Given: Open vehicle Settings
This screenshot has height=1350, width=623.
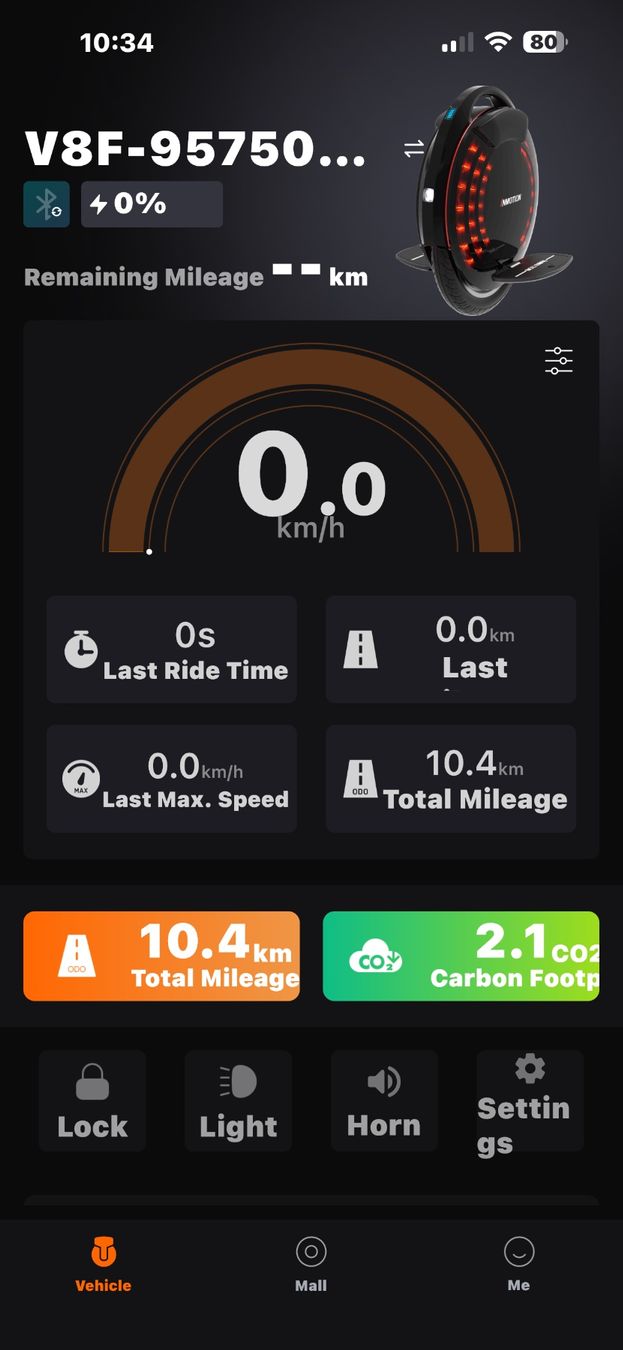Looking at the screenshot, I should pyautogui.click(x=530, y=1101).
